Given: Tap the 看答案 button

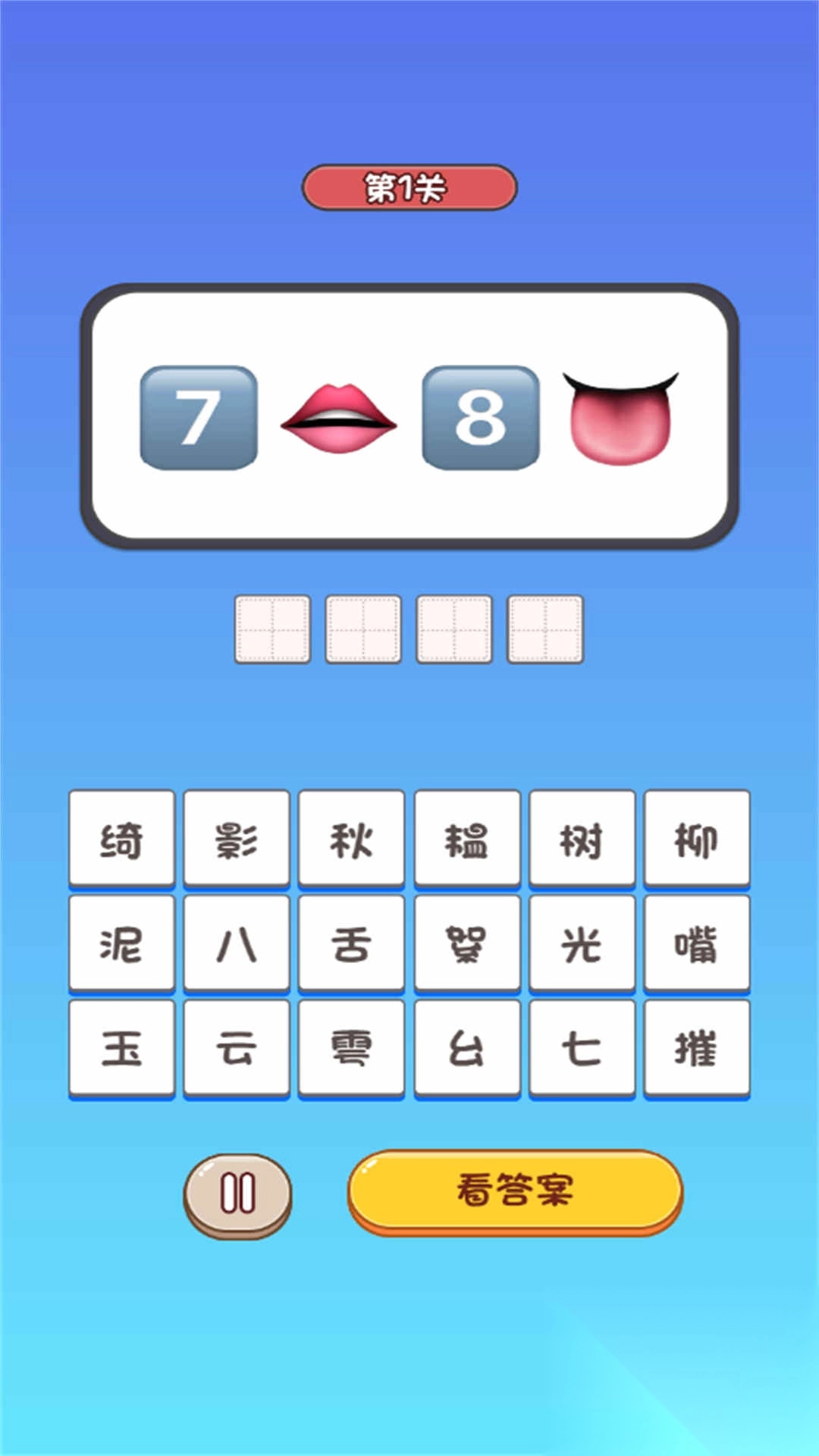Looking at the screenshot, I should click(515, 1190).
